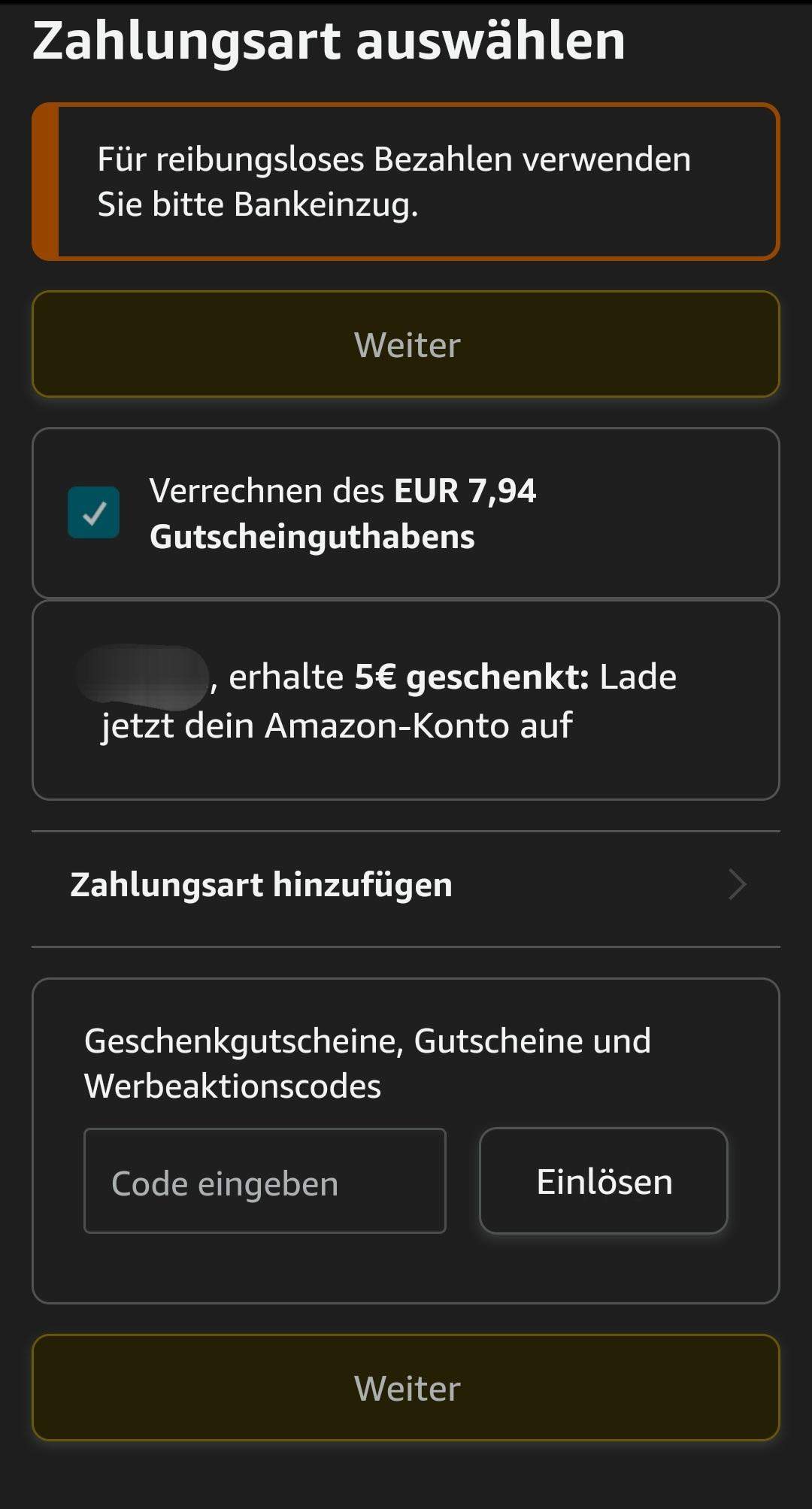Screen dimensions: 812x1509
Task: Open the 5€ geschenkt account top-up offer
Action: pos(406,700)
